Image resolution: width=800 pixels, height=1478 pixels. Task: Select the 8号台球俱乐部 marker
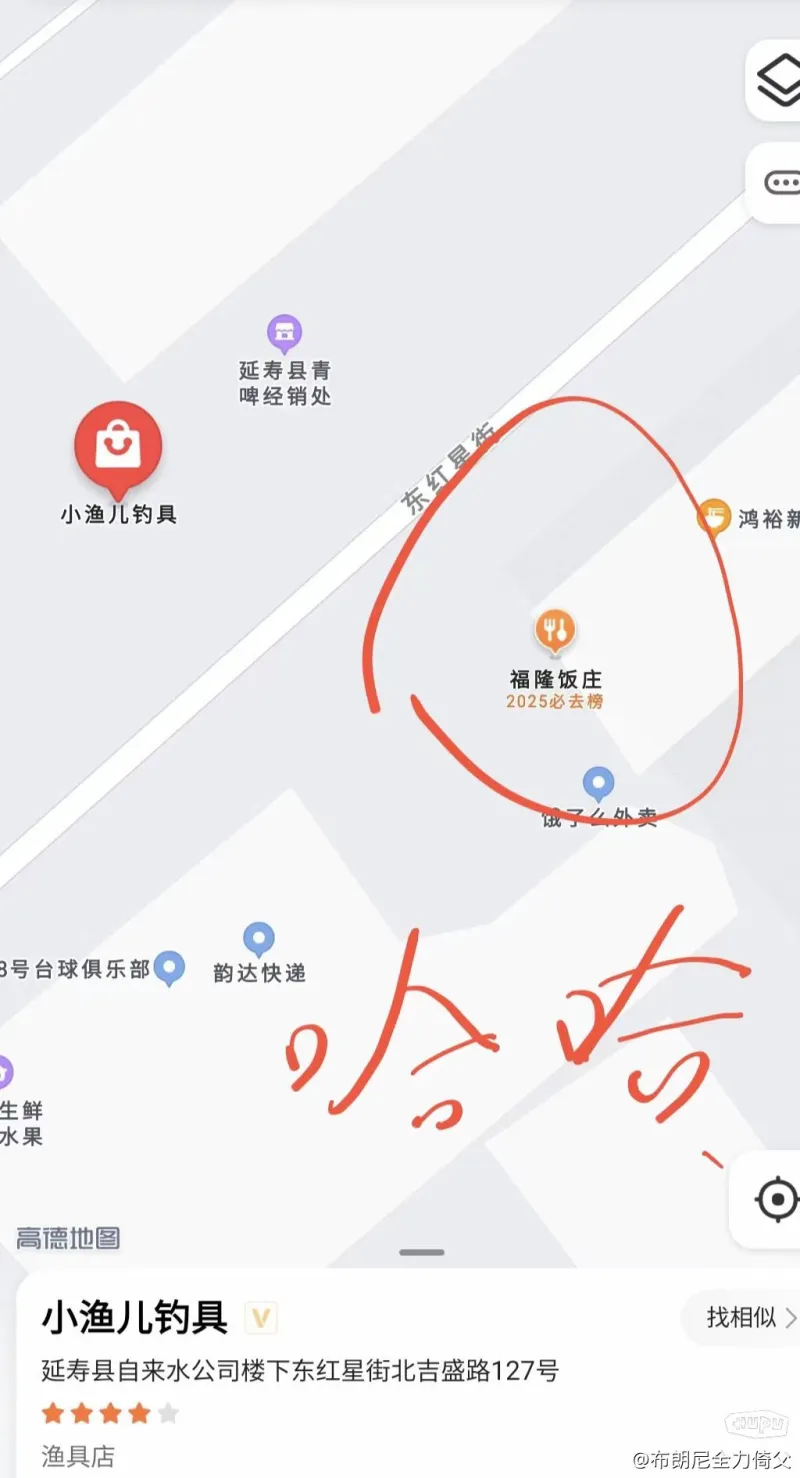171,966
